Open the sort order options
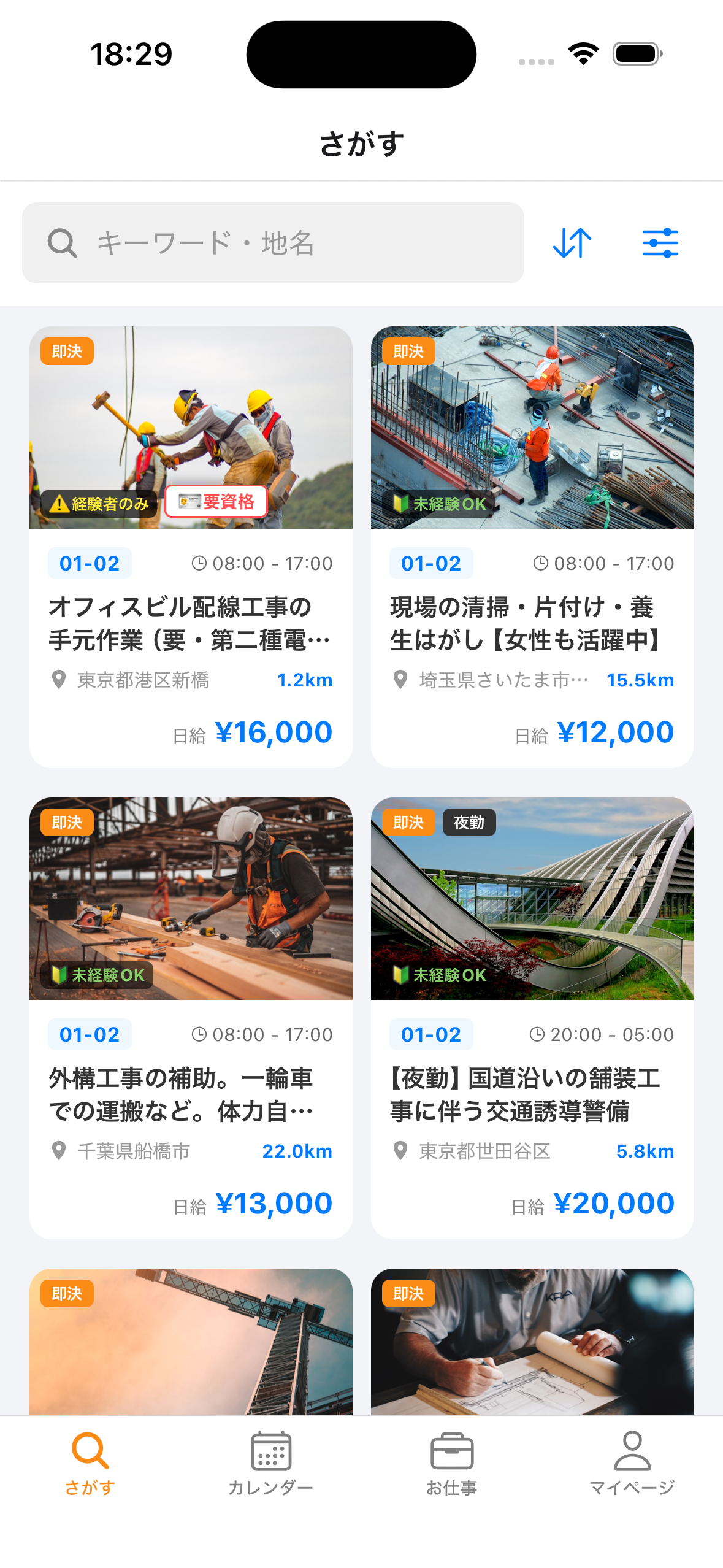723x1568 pixels. [572, 243]
